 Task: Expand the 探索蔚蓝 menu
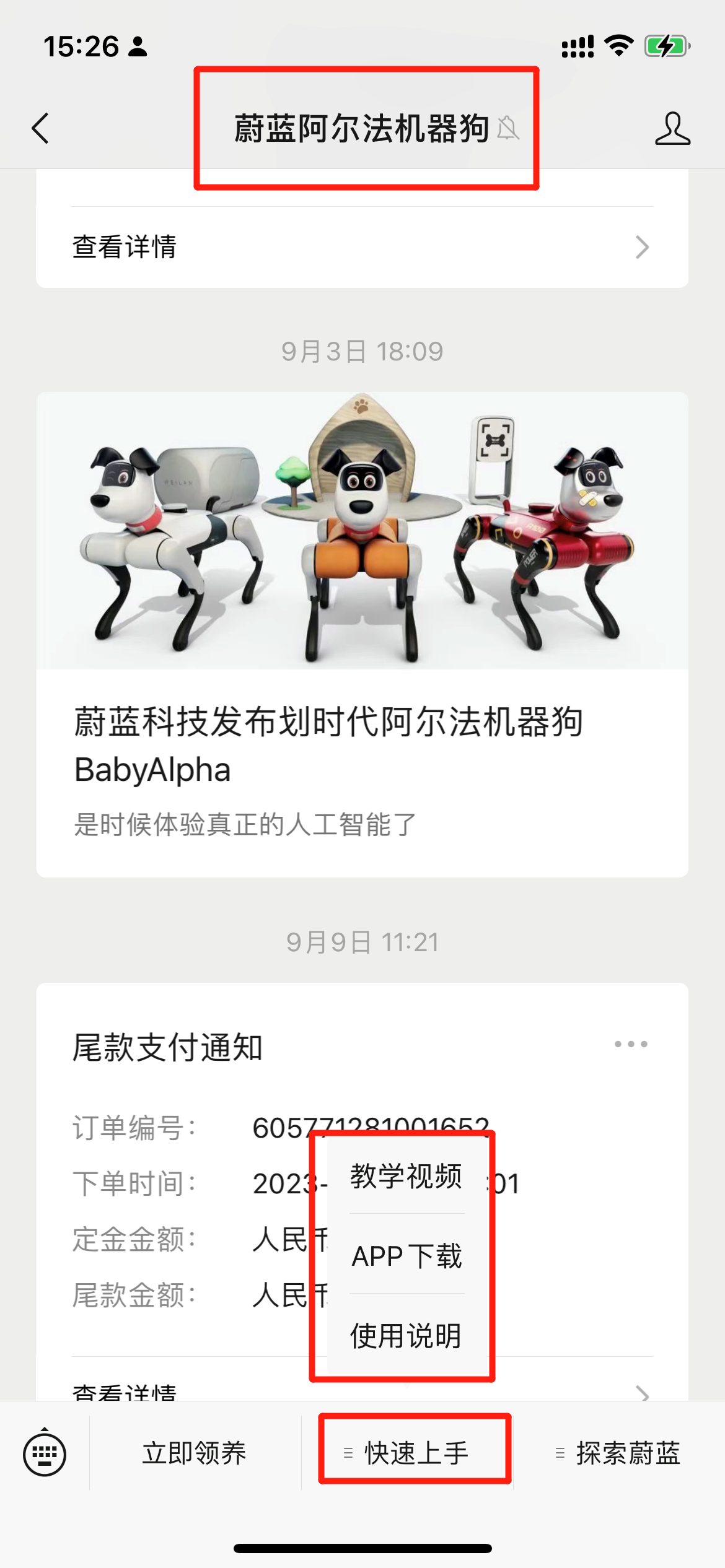pos(620,1453)
